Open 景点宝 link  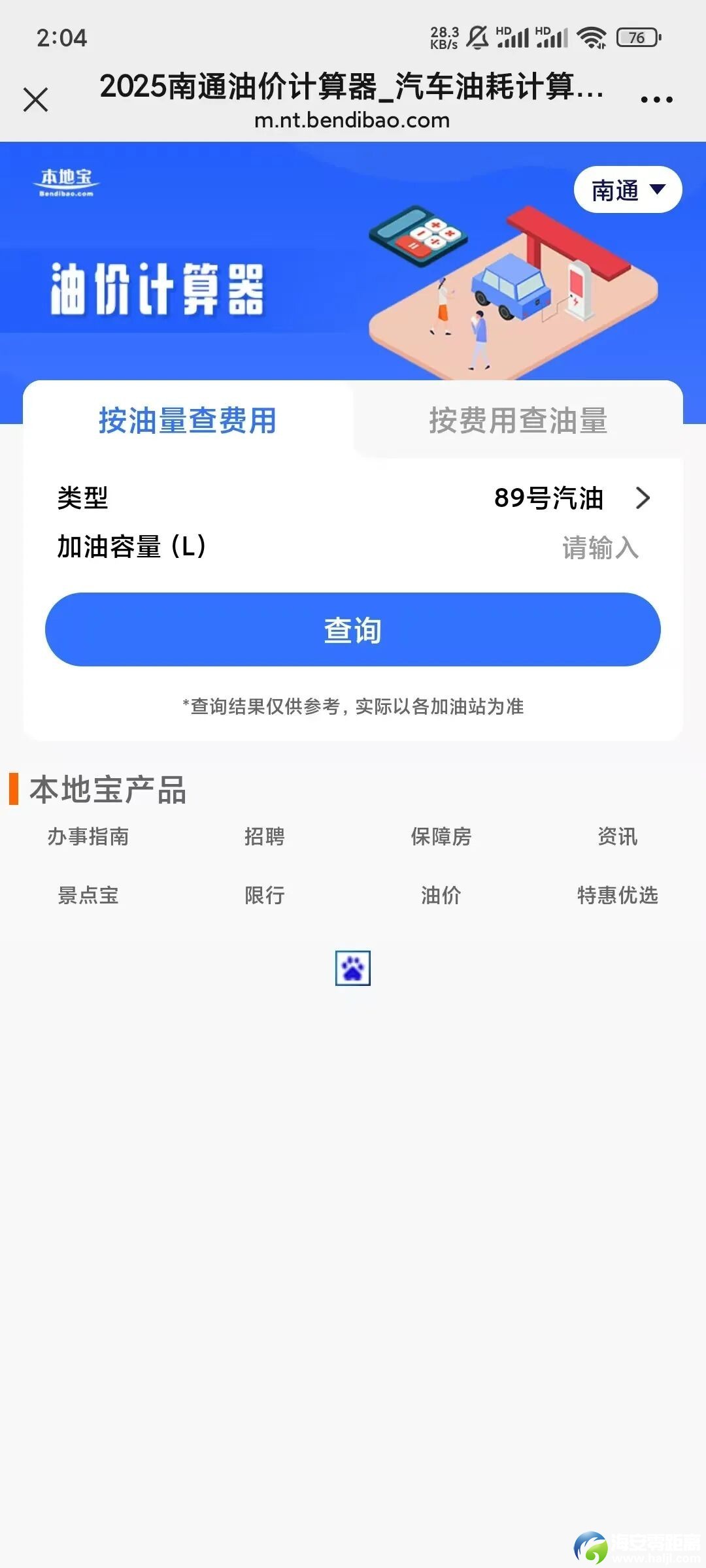click(88, 895)
